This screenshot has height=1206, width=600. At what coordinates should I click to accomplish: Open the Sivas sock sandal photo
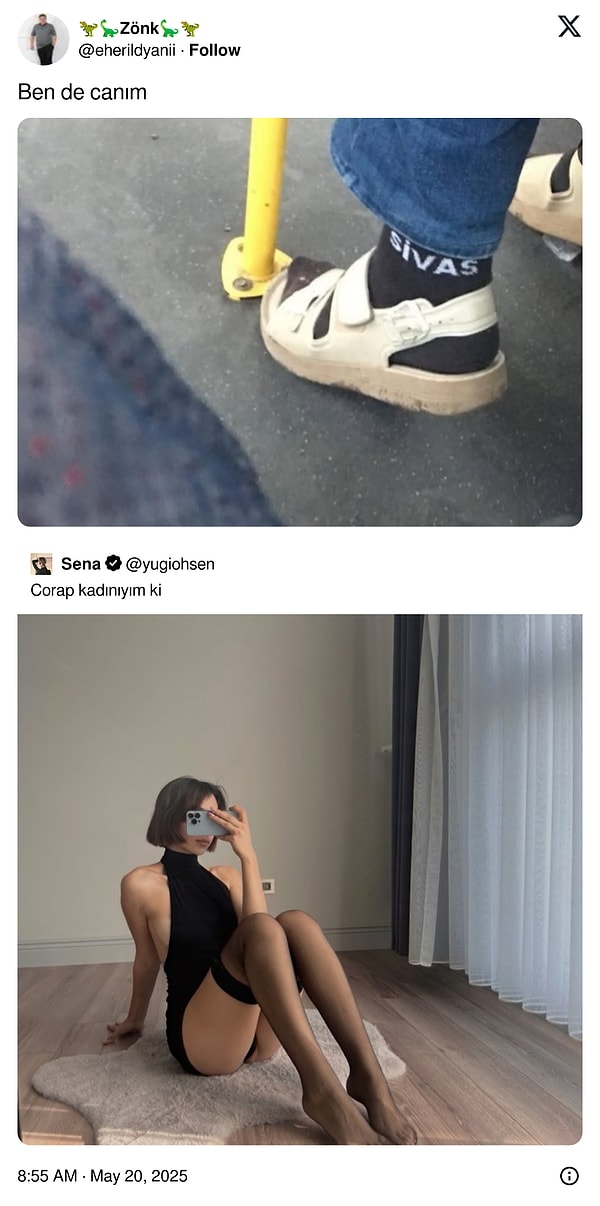point(300,322)
